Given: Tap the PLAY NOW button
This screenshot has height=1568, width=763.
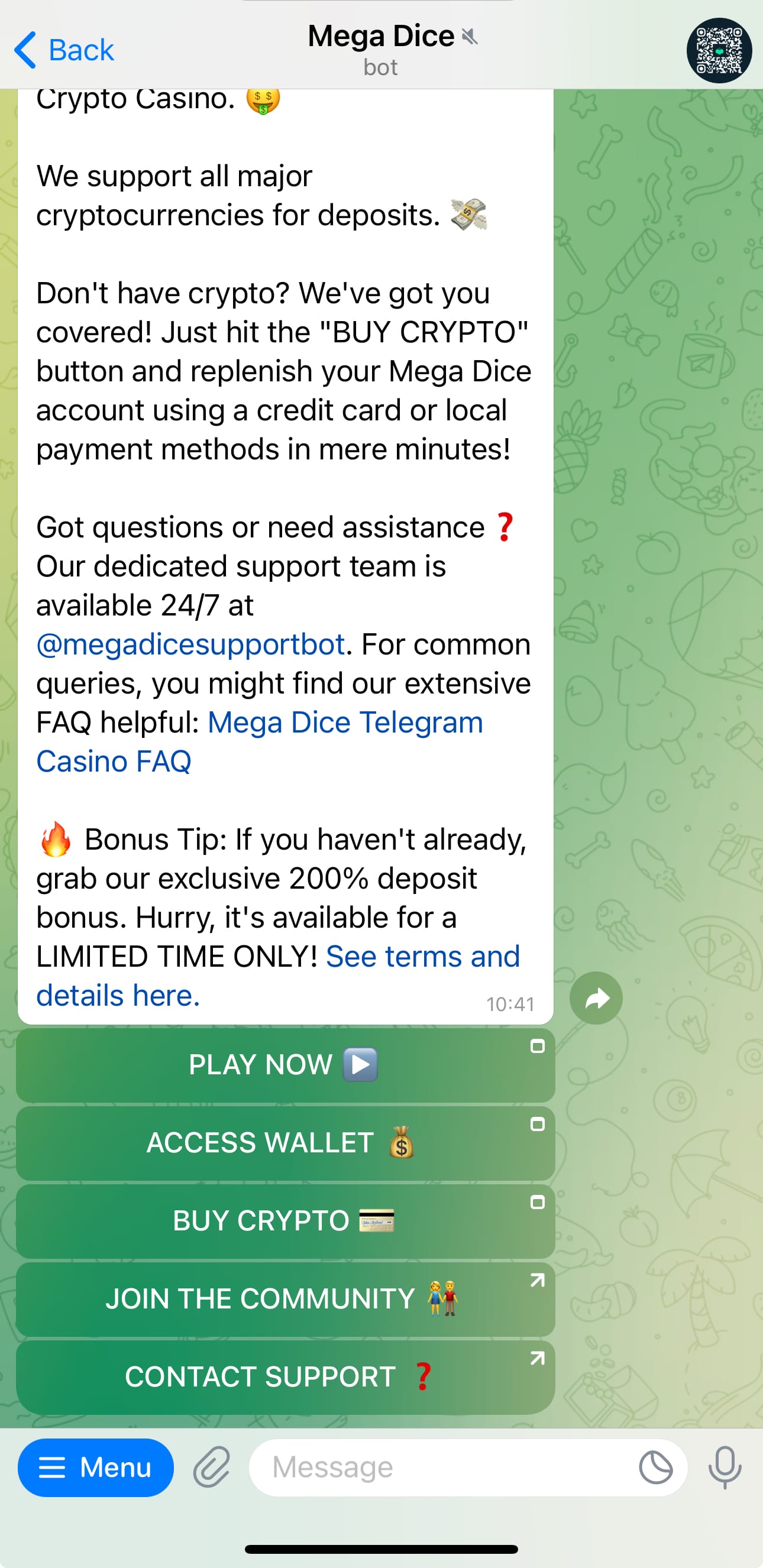Looking at the screenshot, I should pyautogui.click(x=285, y=1065).
